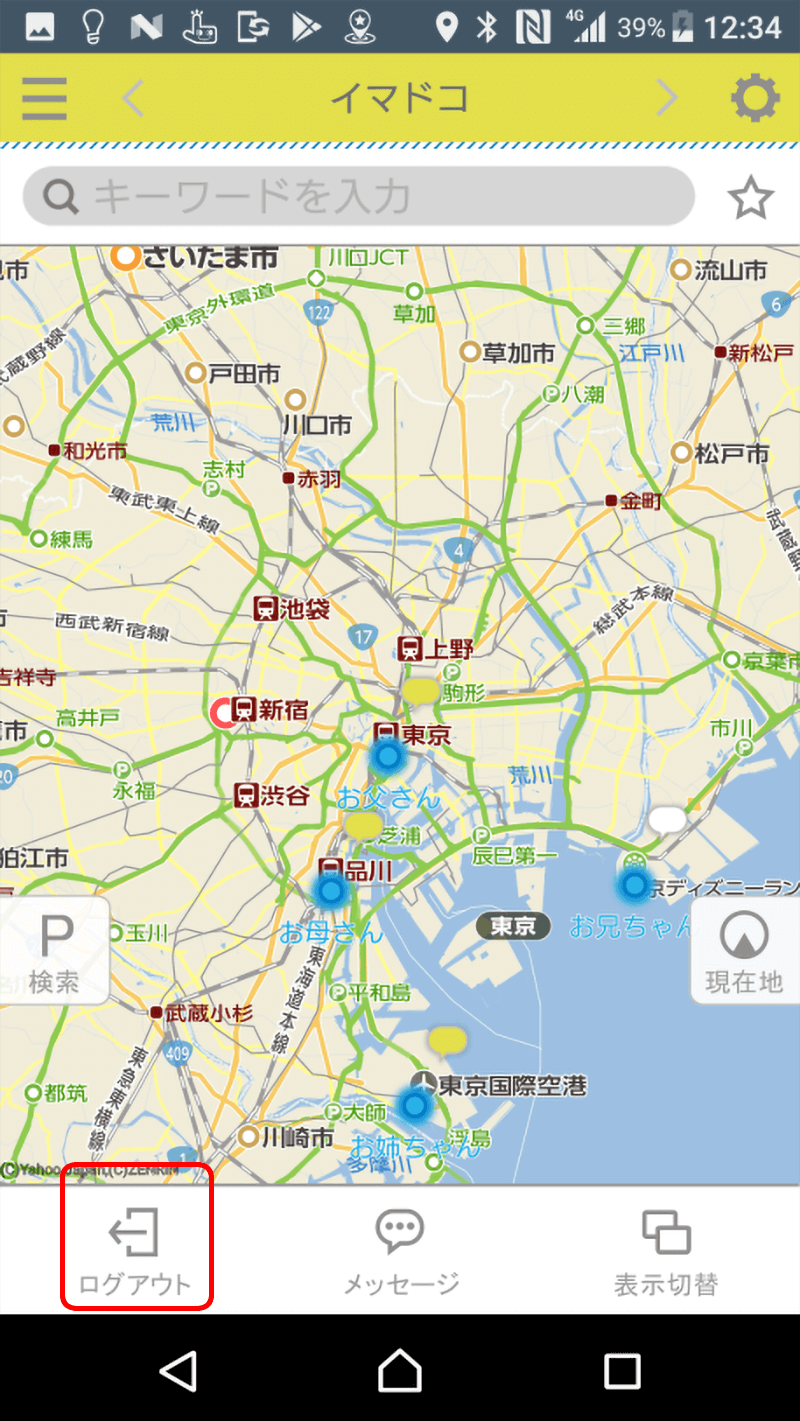Tap the system back button
Image resolution: width=800 pixels, height=1421 pixels.
[x=178, y=1370]
